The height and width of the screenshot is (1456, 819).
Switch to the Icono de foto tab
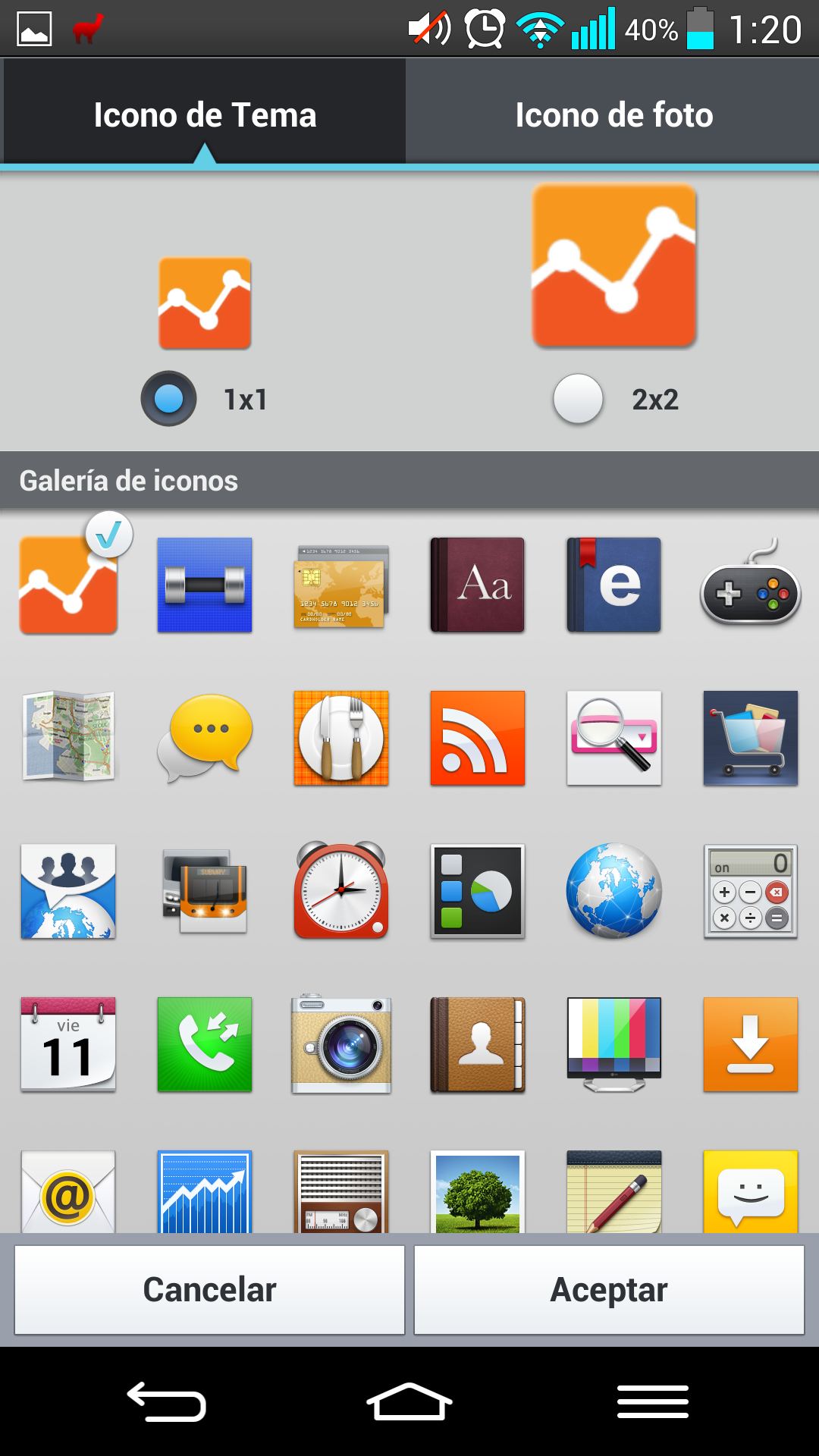click(x=613, y=115)
